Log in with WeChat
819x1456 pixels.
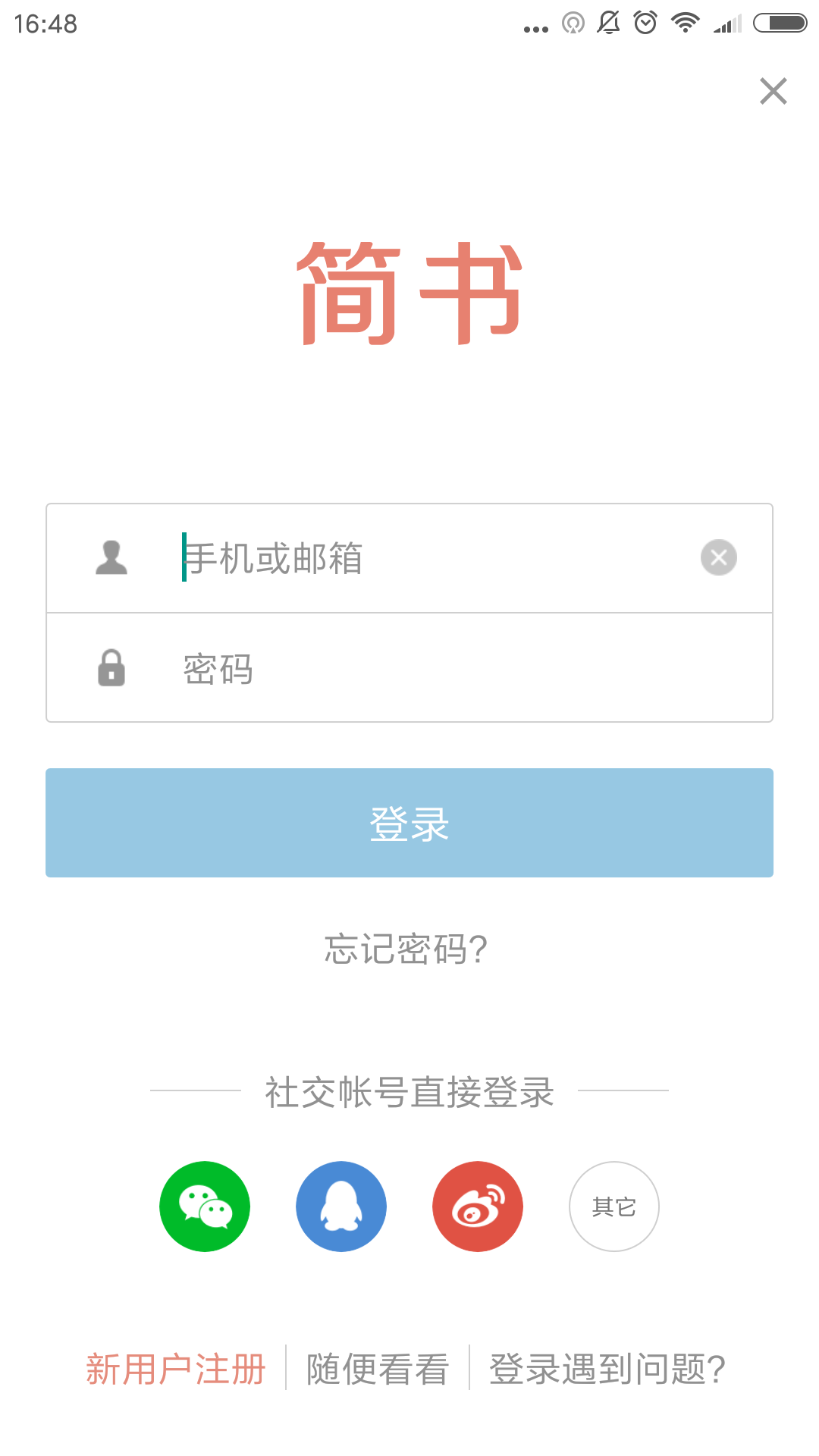pos(205,1206)
